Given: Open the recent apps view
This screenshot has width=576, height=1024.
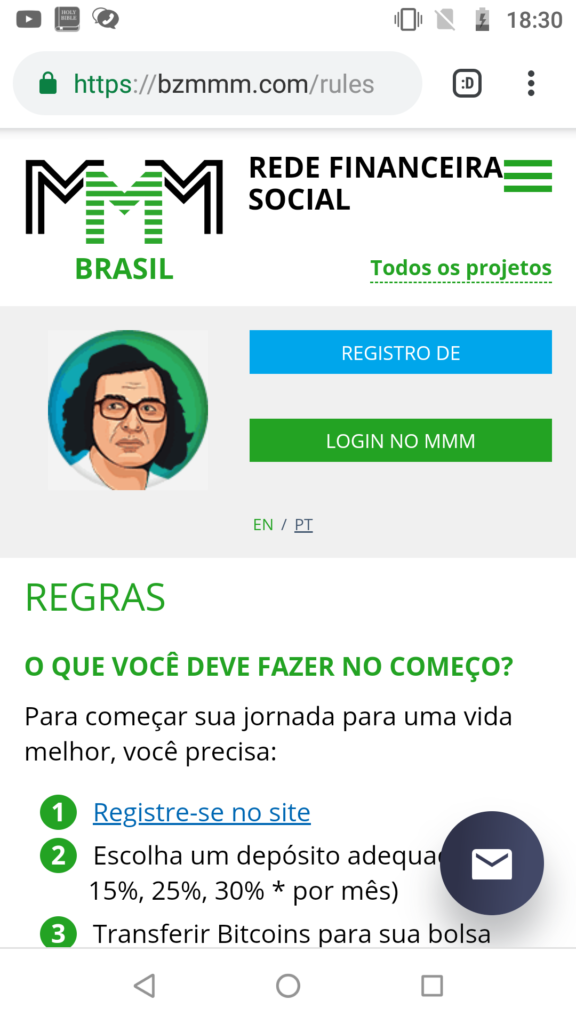Looking at the screenshot, I should click(x=432, y=985).
